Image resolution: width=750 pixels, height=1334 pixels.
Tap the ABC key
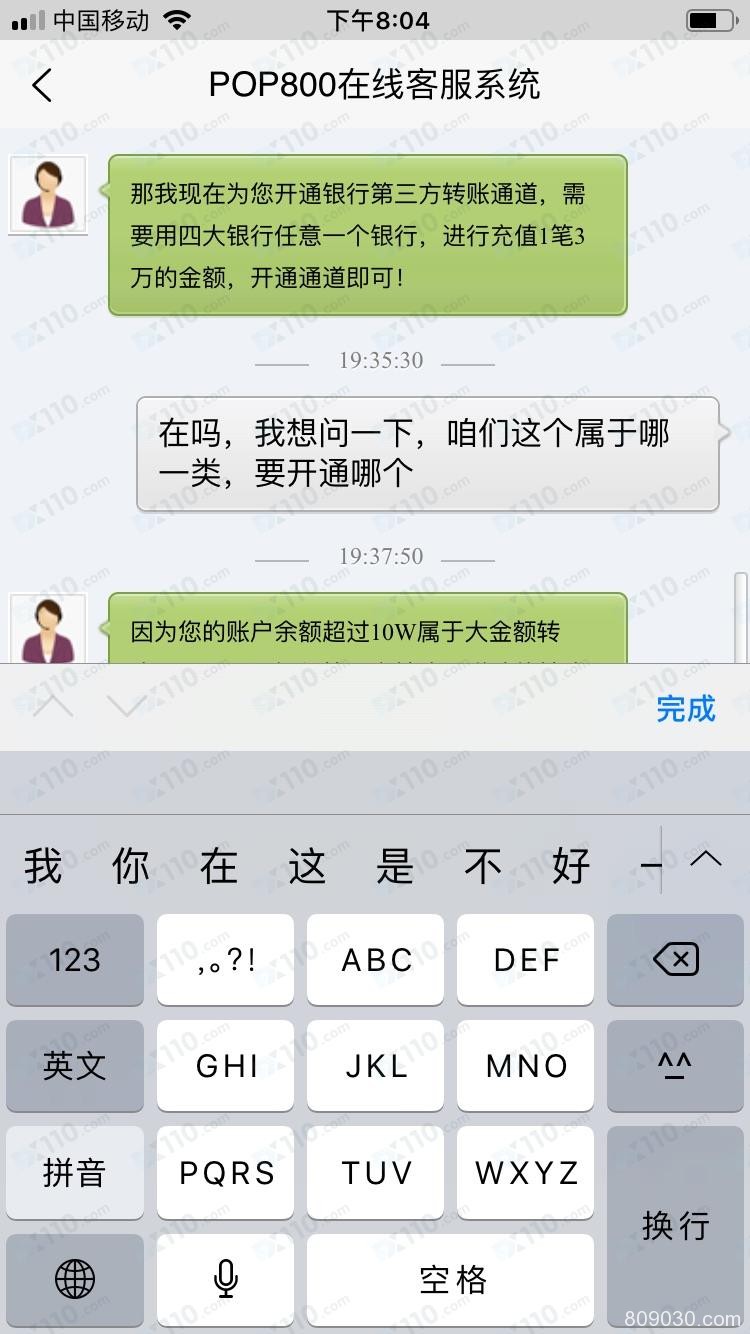[376, 960]
